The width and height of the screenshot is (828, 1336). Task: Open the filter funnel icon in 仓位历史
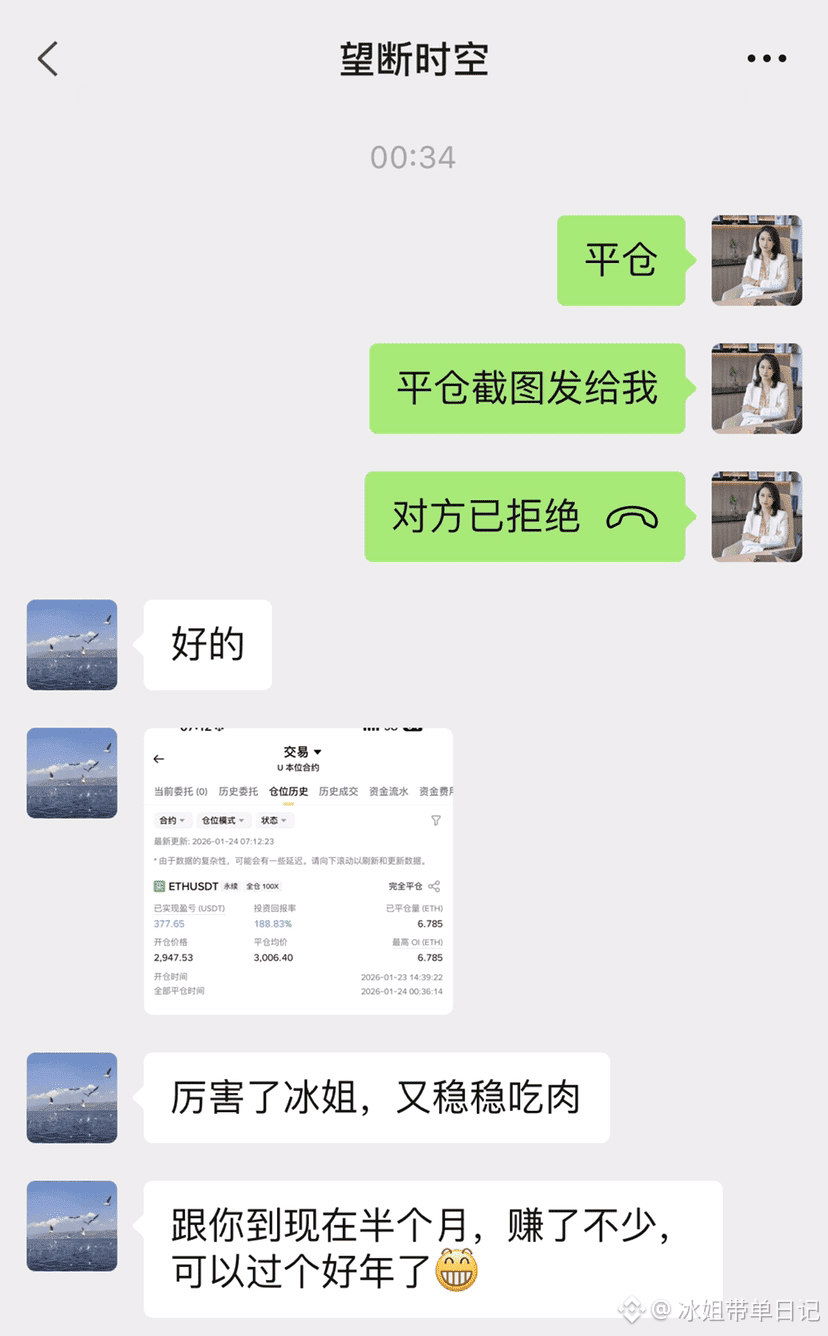click(435, 820)
